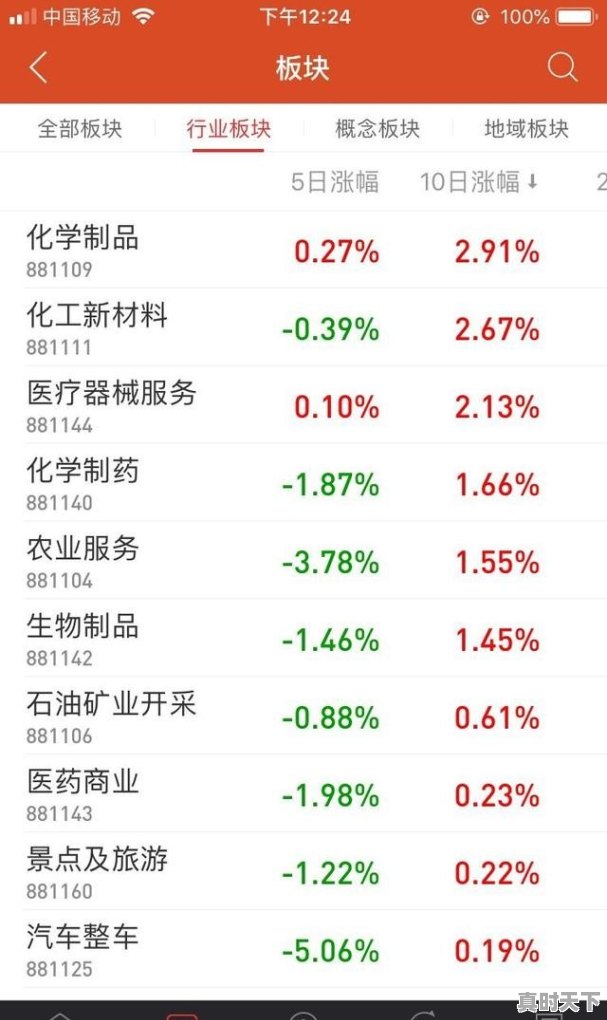The width and height of the screenshot is (607, 1020).
Task: Open the search magnifier icon
Action: tap(563, 68)
